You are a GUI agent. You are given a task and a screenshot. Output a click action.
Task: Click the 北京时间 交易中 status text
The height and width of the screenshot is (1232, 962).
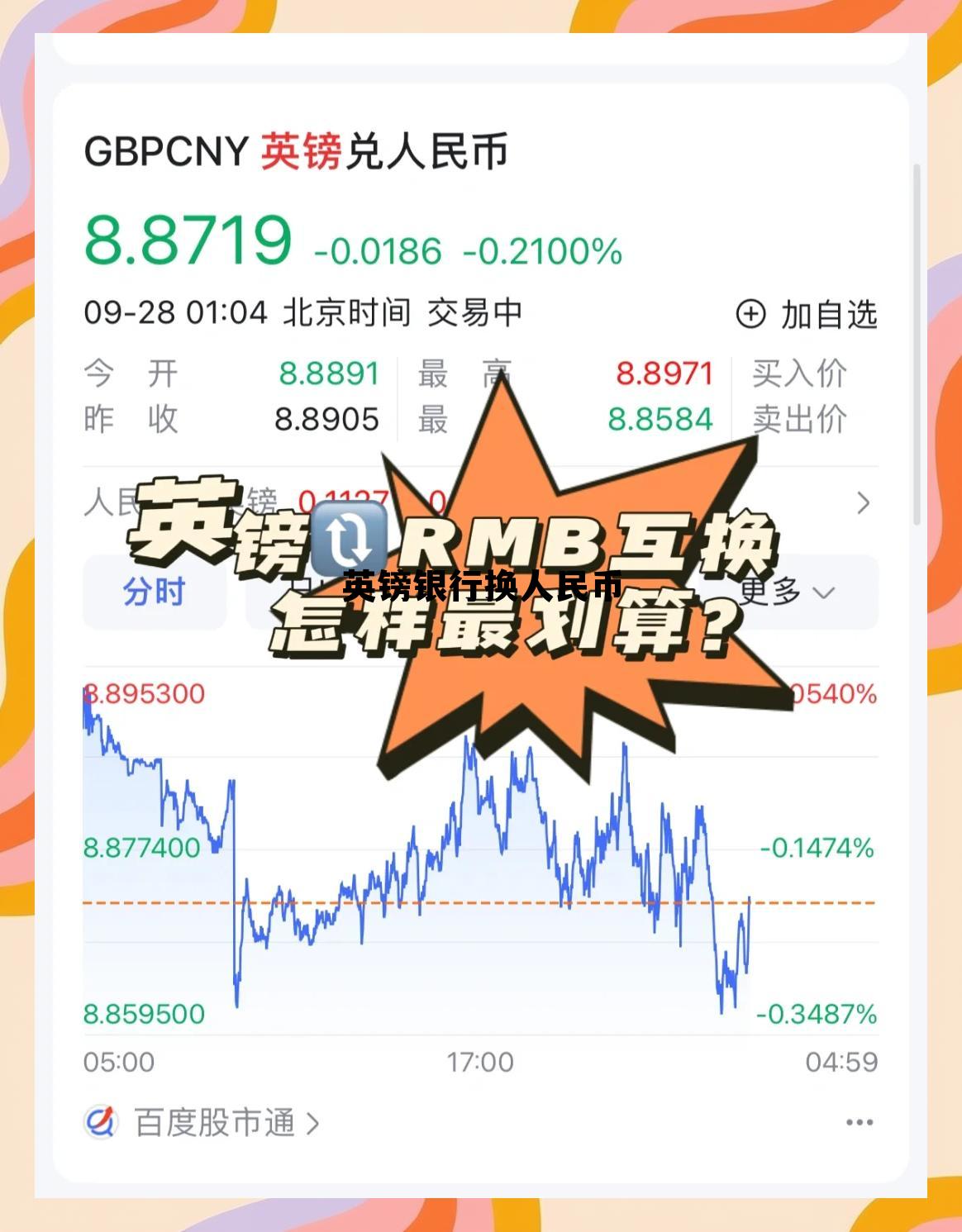pyautogui.click(x=404, y=313)
